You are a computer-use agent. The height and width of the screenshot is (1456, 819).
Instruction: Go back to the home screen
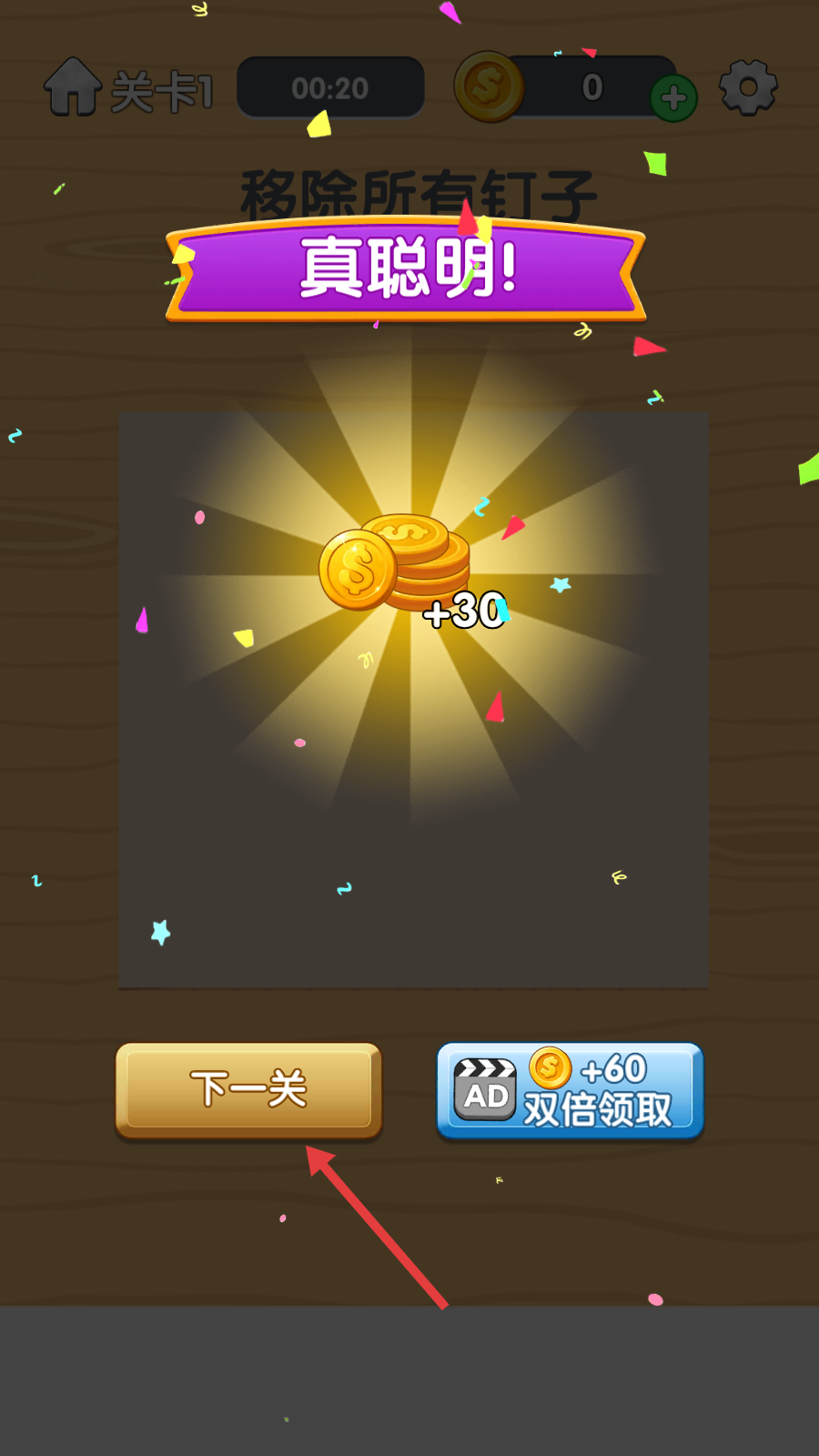click(x=73, y=87)
